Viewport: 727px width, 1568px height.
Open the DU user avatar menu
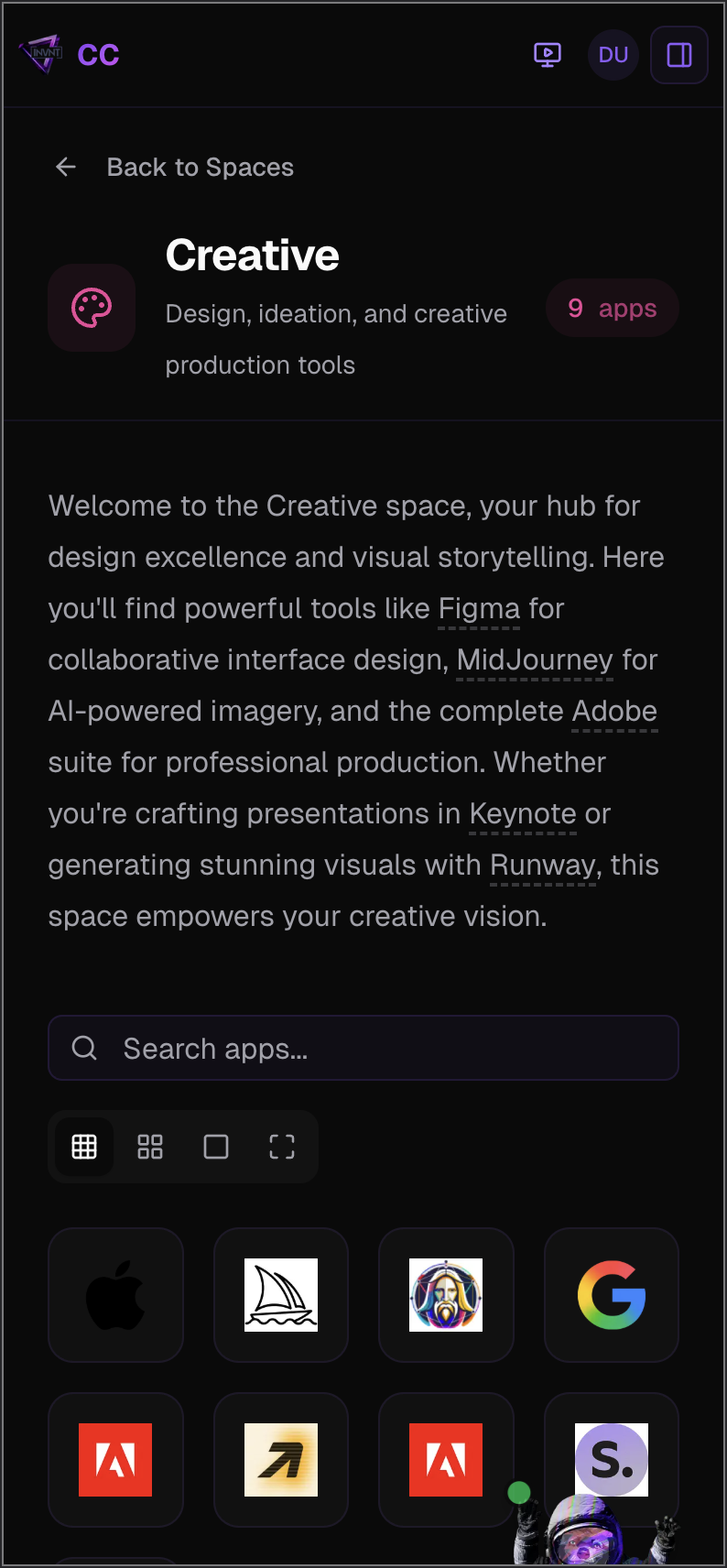[x=613, y=55]
